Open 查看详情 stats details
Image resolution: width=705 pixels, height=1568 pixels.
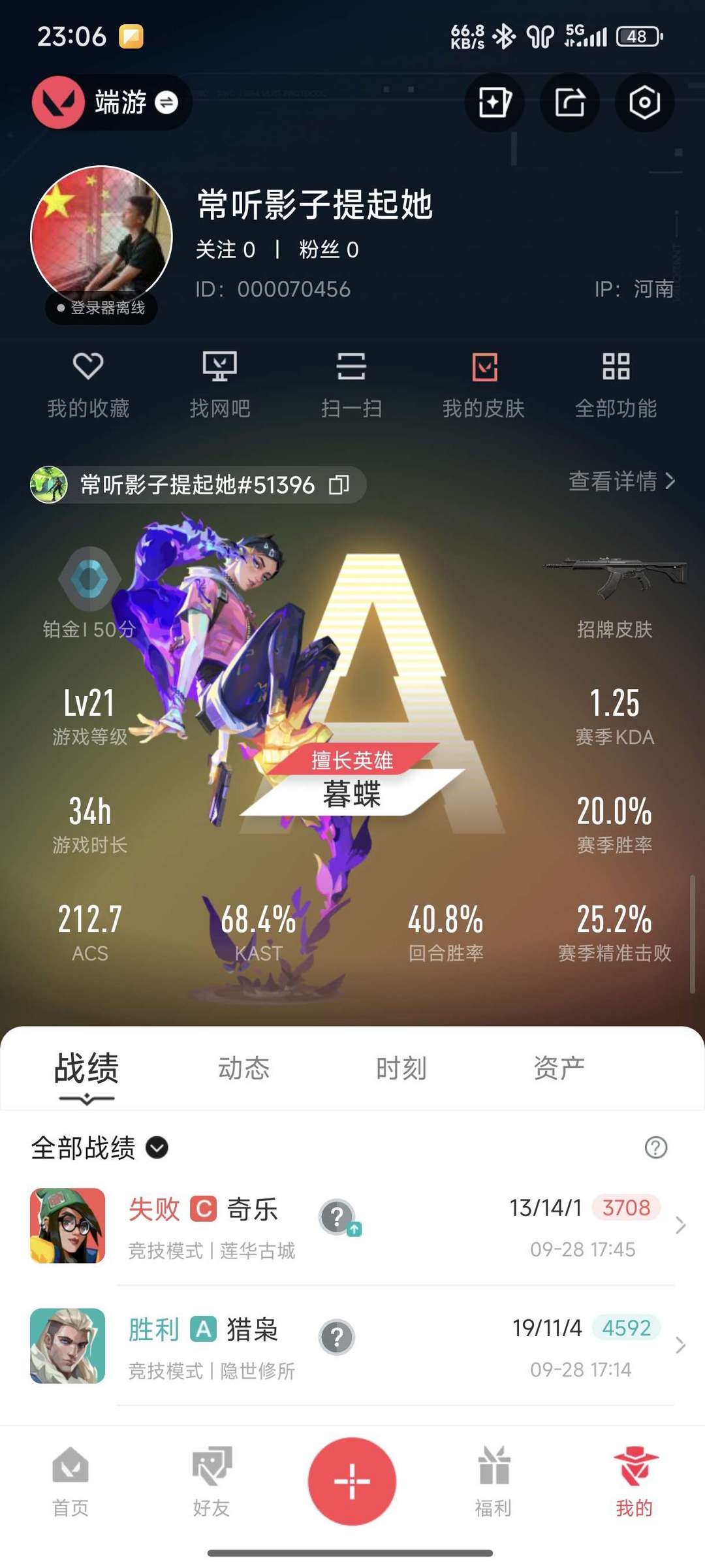click(621, 481)
